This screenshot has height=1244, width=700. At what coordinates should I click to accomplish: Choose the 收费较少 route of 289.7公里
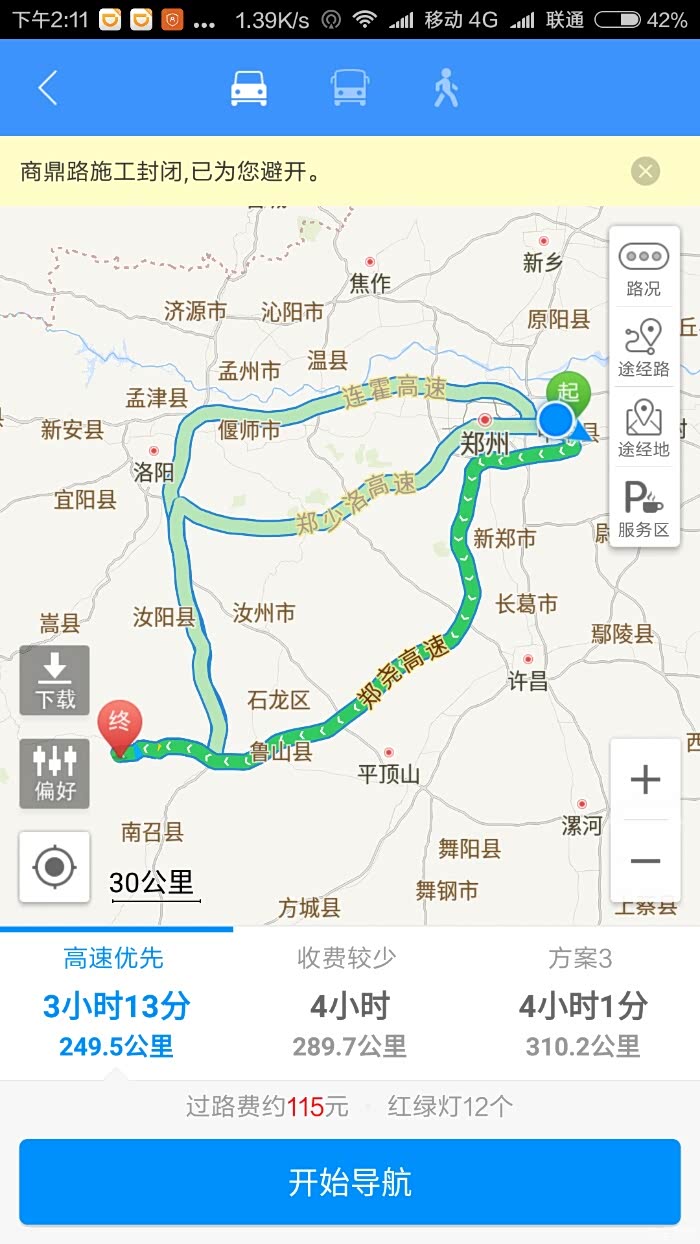pyautogui.click(x=349, y=1003)
